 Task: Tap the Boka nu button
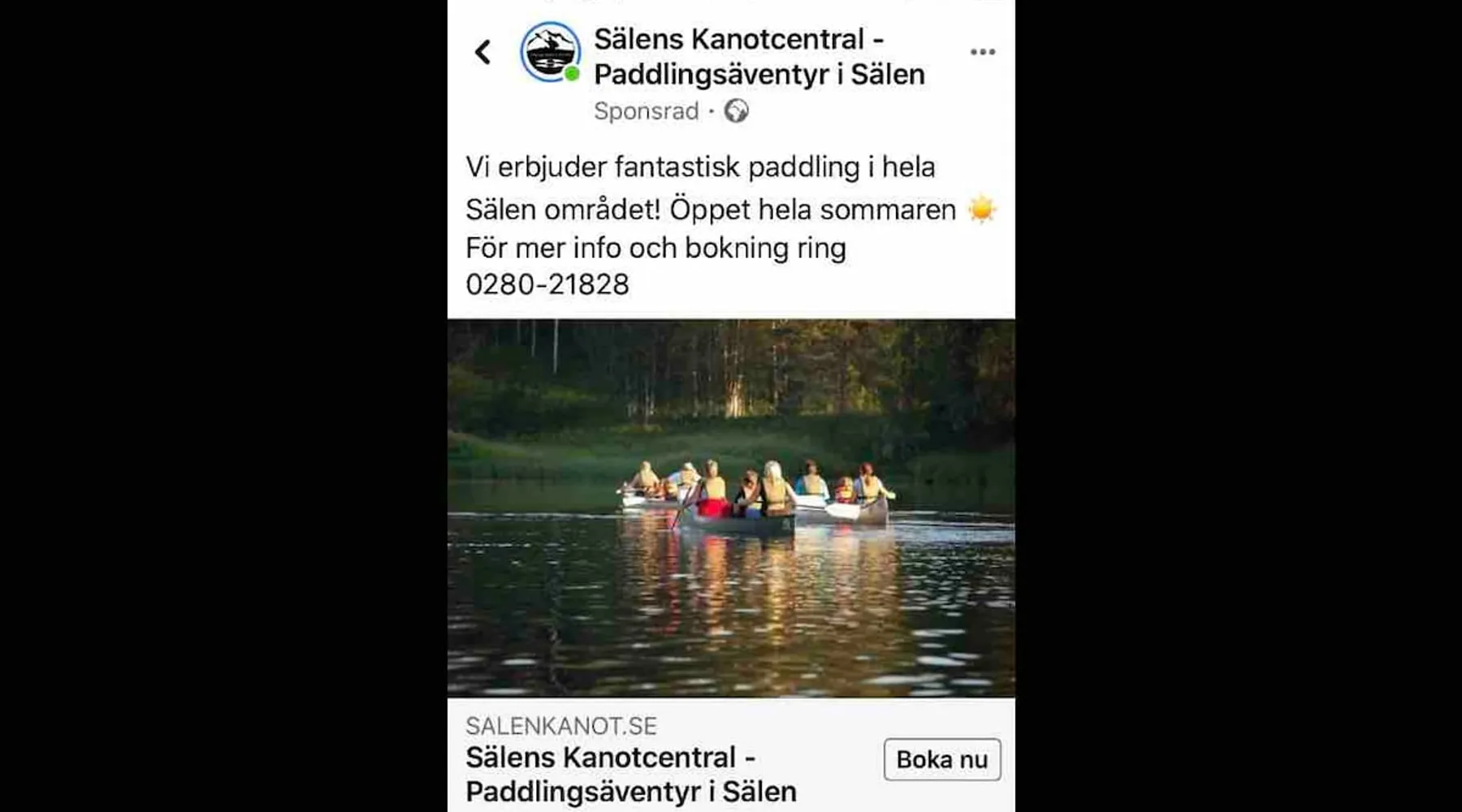tap(941, 759)
